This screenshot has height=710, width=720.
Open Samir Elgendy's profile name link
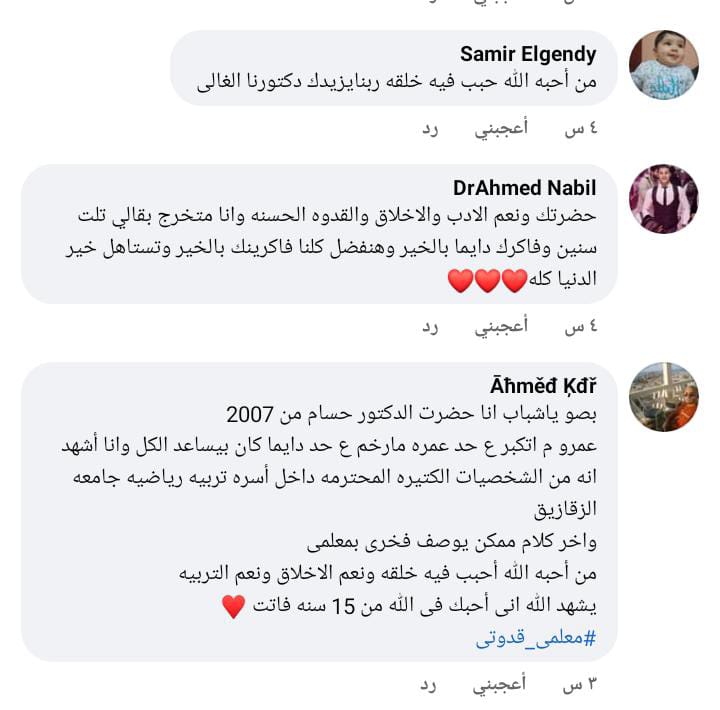(x=528, y=54)
